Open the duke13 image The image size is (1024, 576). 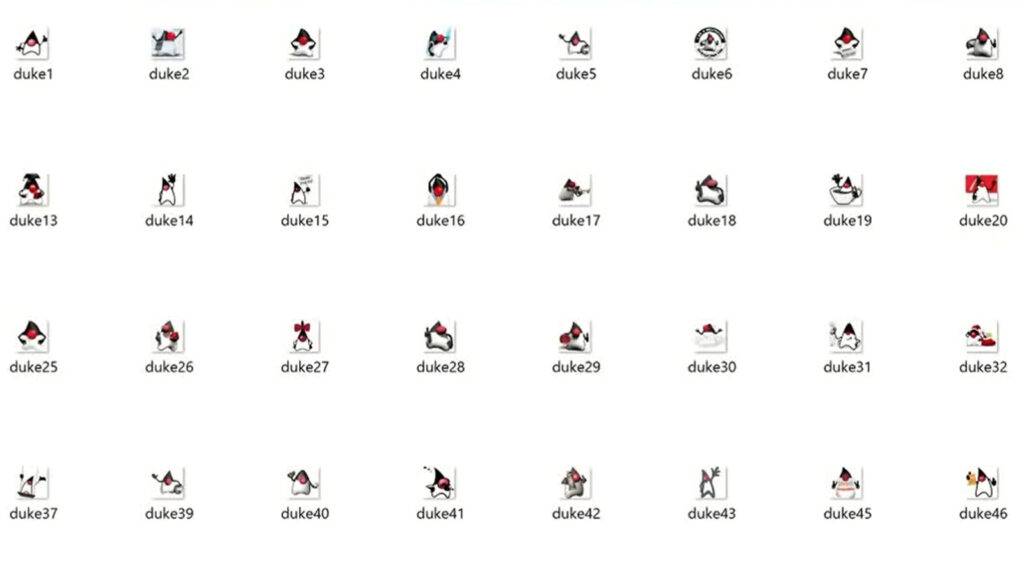[33, 190]
